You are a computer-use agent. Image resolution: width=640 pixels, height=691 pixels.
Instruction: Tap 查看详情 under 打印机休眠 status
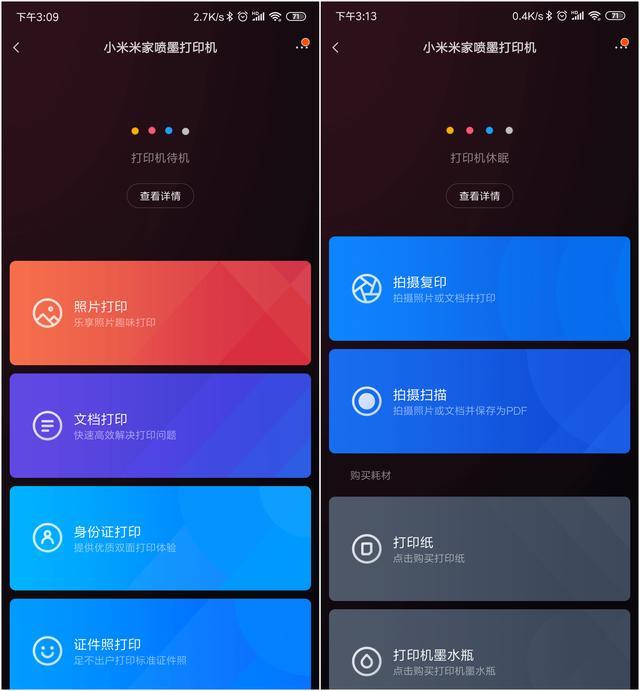tap(479, 196)
